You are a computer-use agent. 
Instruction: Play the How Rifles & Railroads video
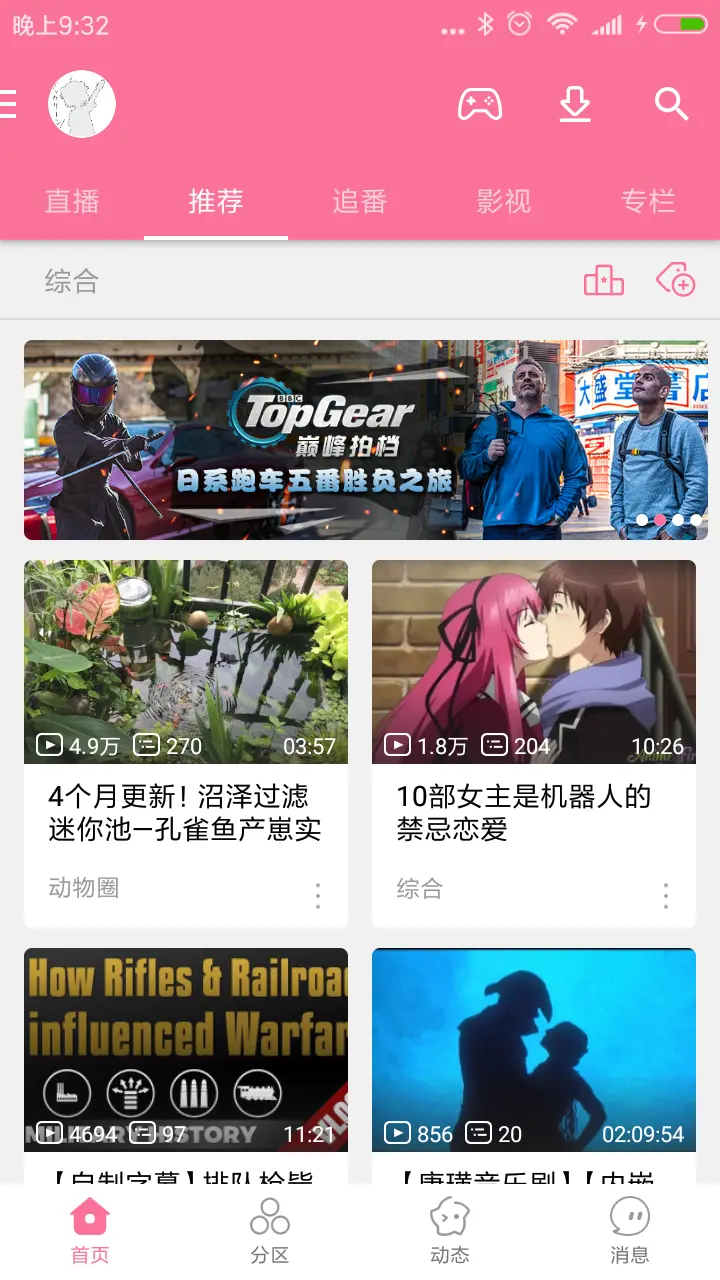click(186, 1048)
